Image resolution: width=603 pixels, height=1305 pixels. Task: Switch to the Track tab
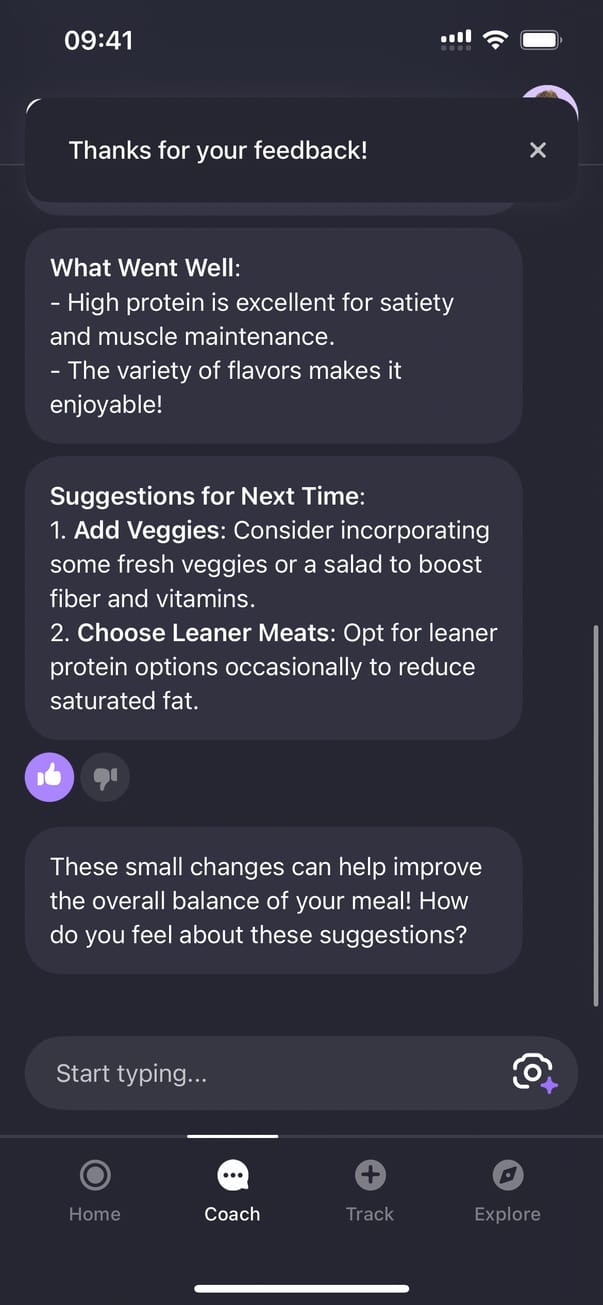pyautogui.click(x=370, y=1191)
